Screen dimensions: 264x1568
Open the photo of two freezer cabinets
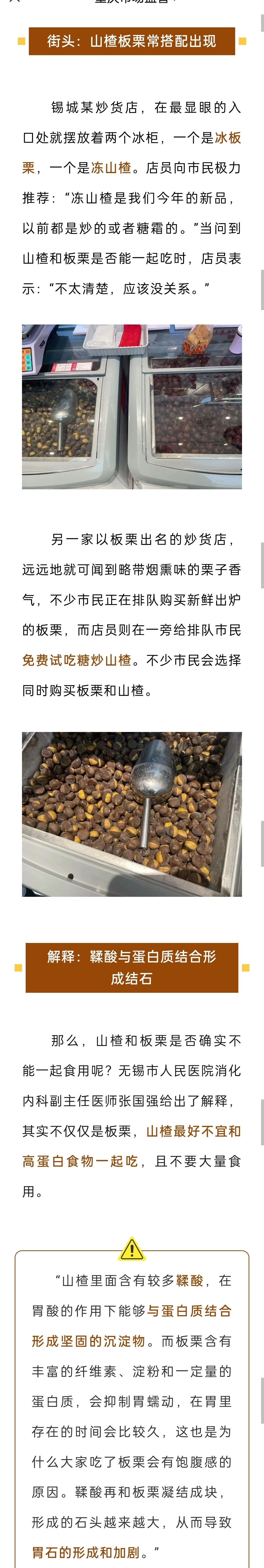[132, 407]
